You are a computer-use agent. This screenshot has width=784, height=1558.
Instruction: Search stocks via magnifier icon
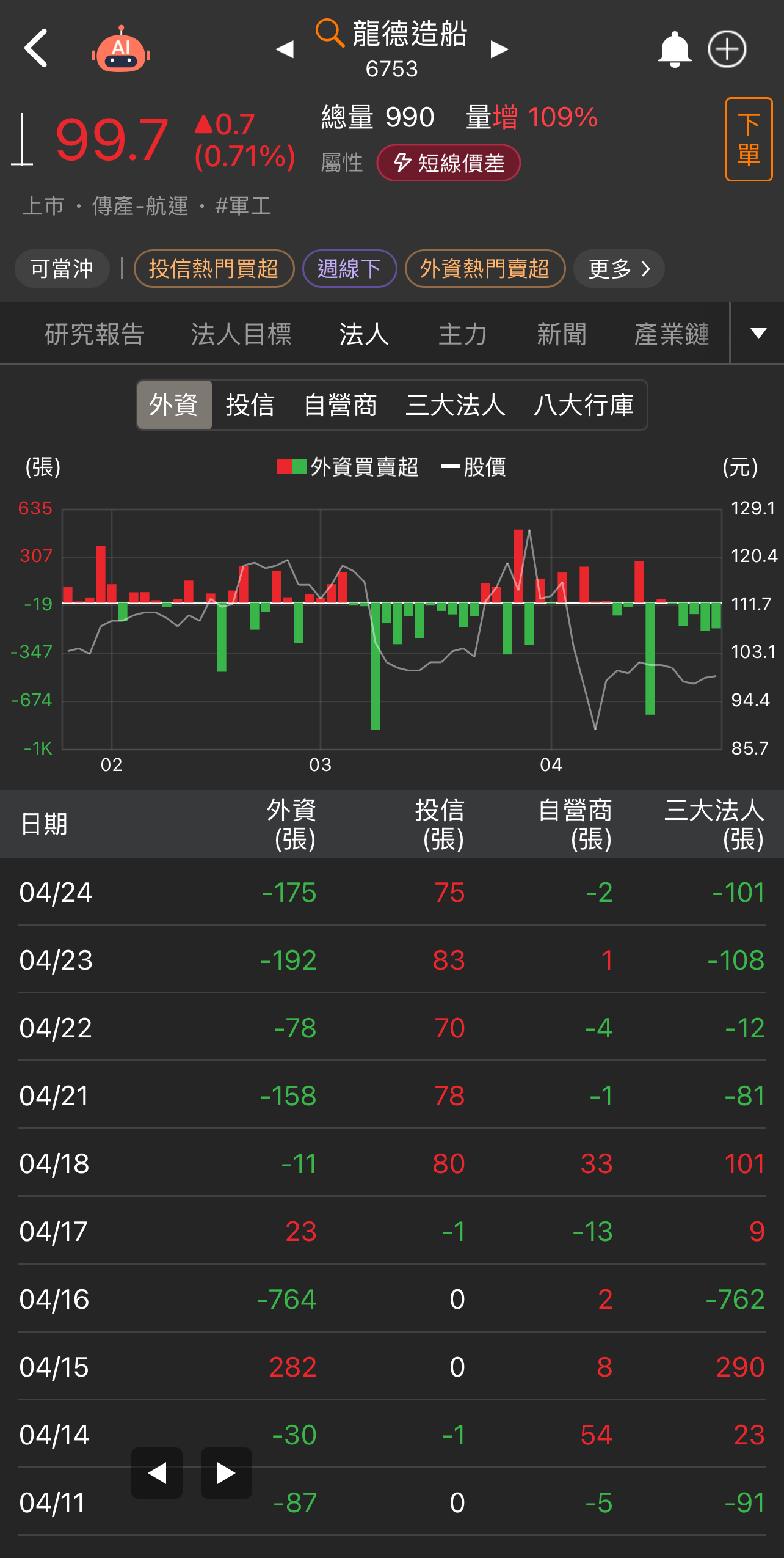(329, 33)
